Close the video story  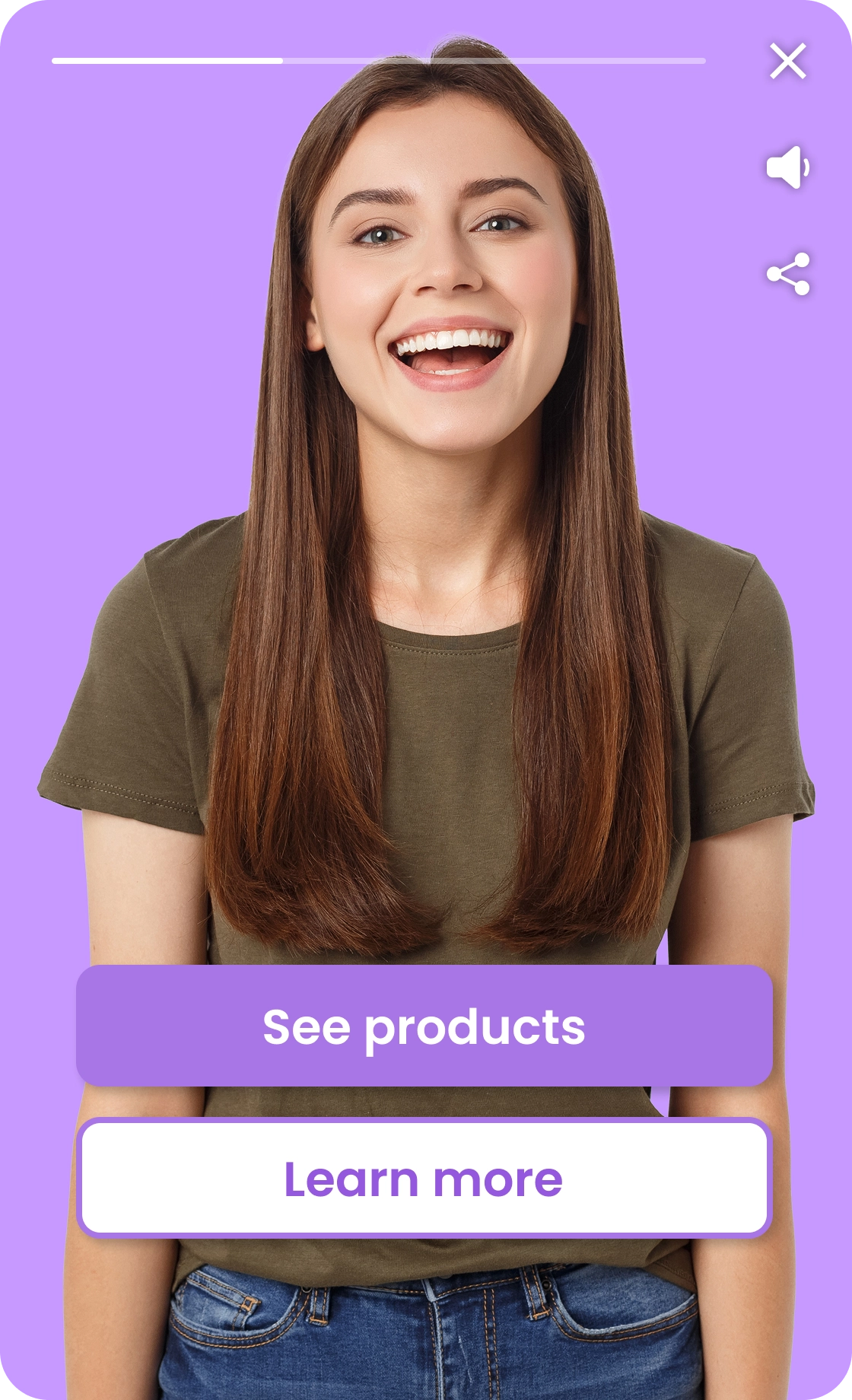click(787, 61)
